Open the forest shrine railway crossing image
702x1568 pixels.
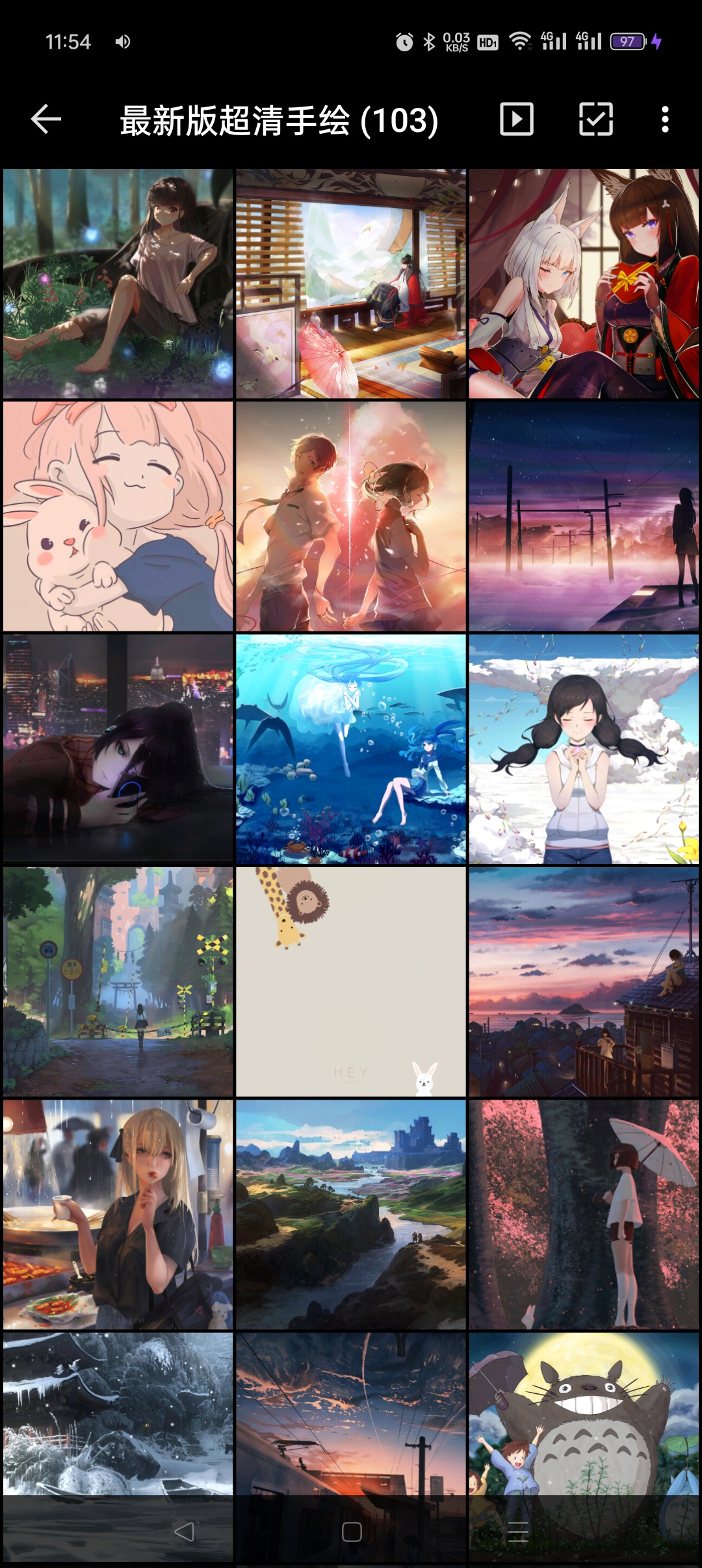tap(118, 981)
